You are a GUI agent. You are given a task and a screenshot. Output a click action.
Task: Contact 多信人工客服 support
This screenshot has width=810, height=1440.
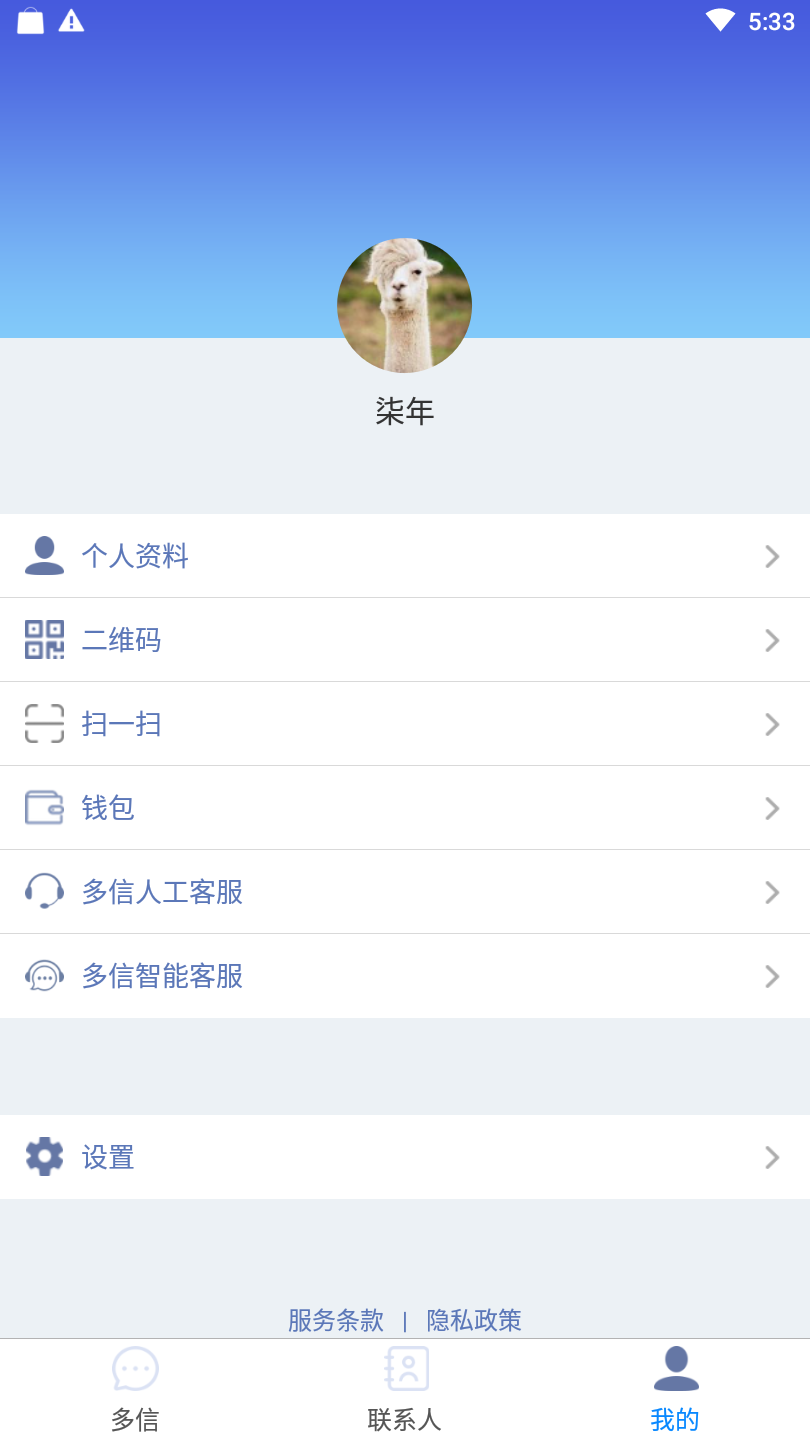(x=404, y=892)
